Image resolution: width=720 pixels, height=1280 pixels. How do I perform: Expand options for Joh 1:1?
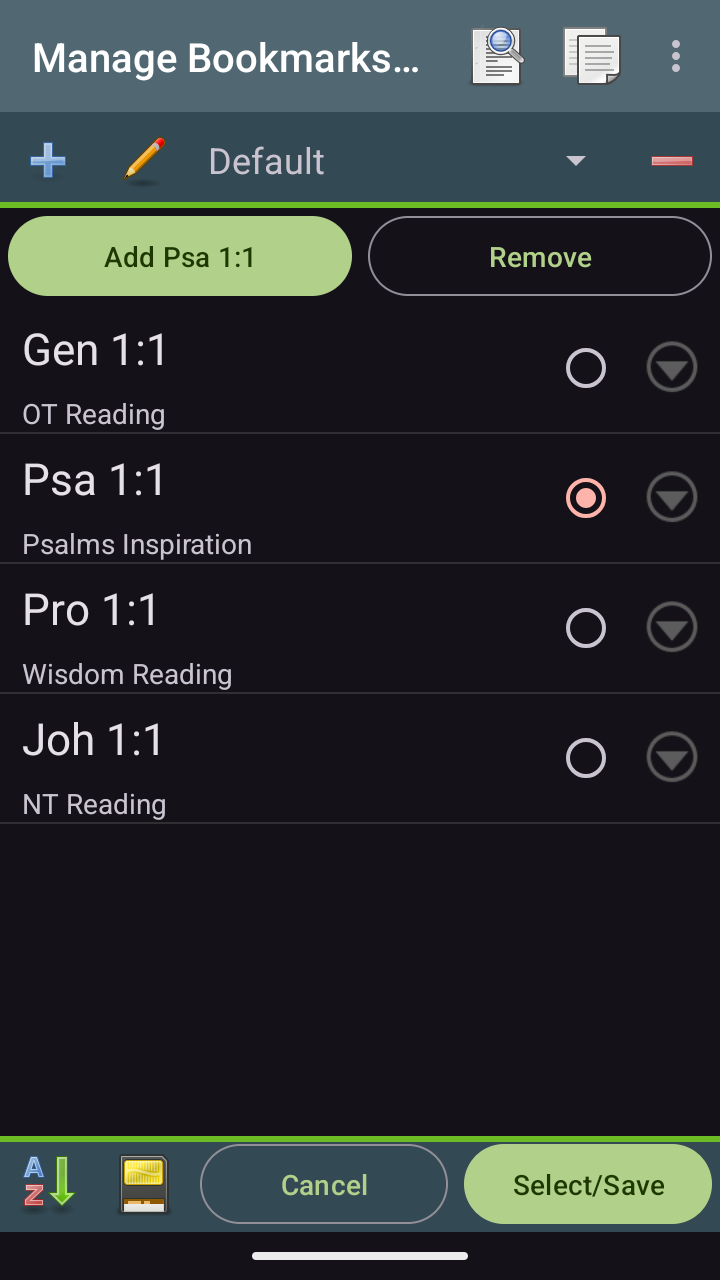coord(671,758)
